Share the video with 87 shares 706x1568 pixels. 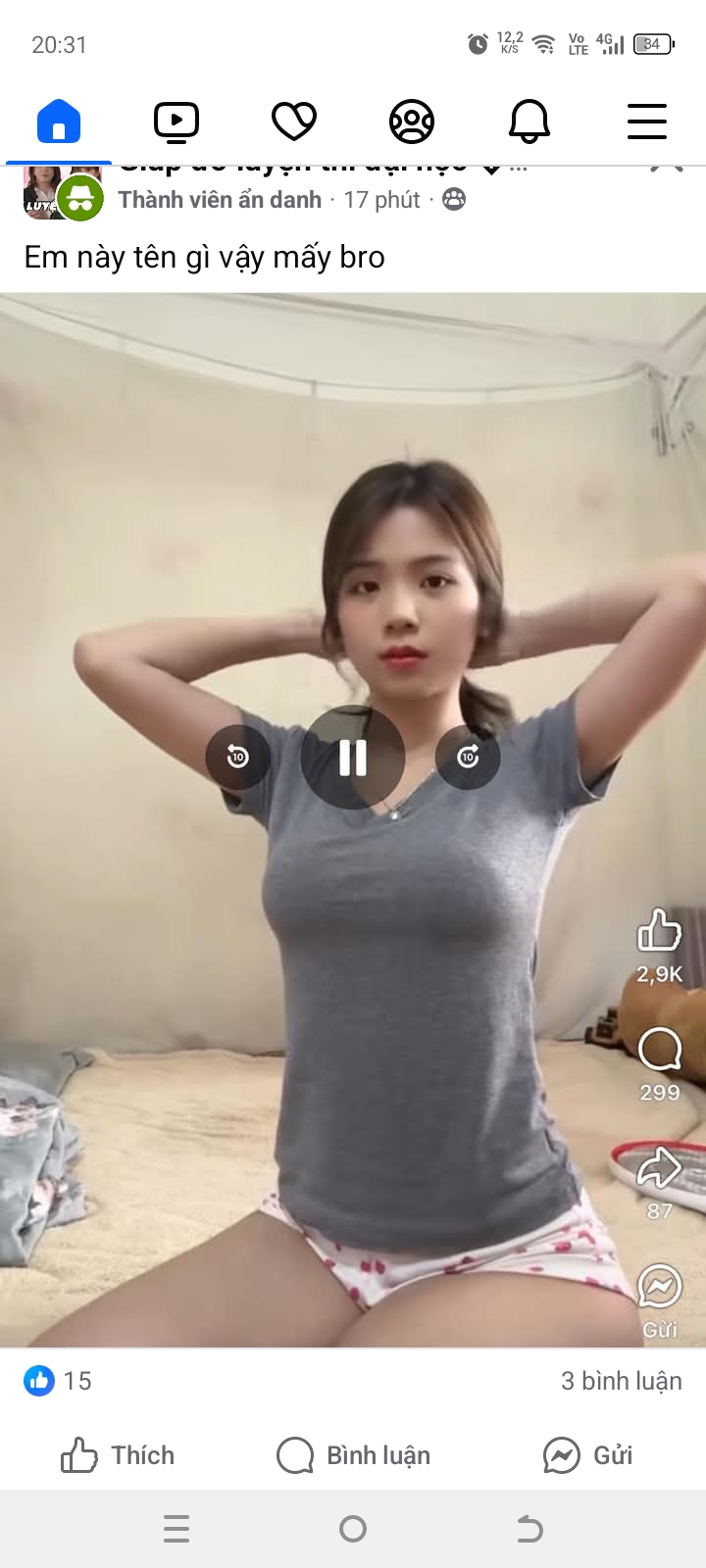click(x=659, y=1168)
